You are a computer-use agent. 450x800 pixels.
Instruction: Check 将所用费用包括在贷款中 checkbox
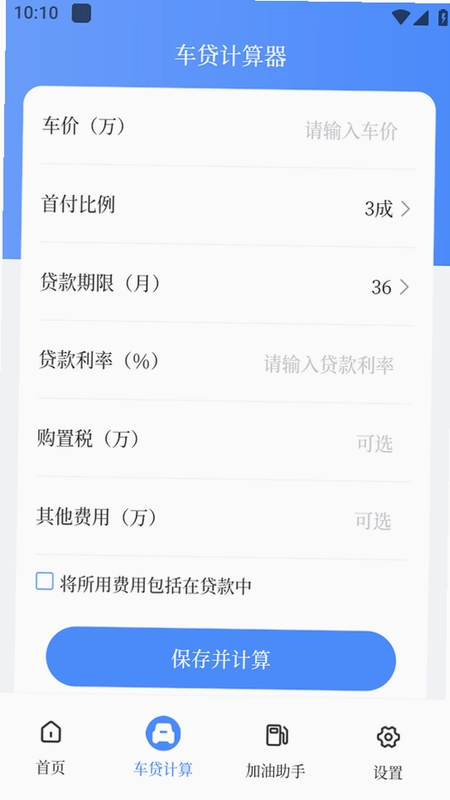point(44,581)
